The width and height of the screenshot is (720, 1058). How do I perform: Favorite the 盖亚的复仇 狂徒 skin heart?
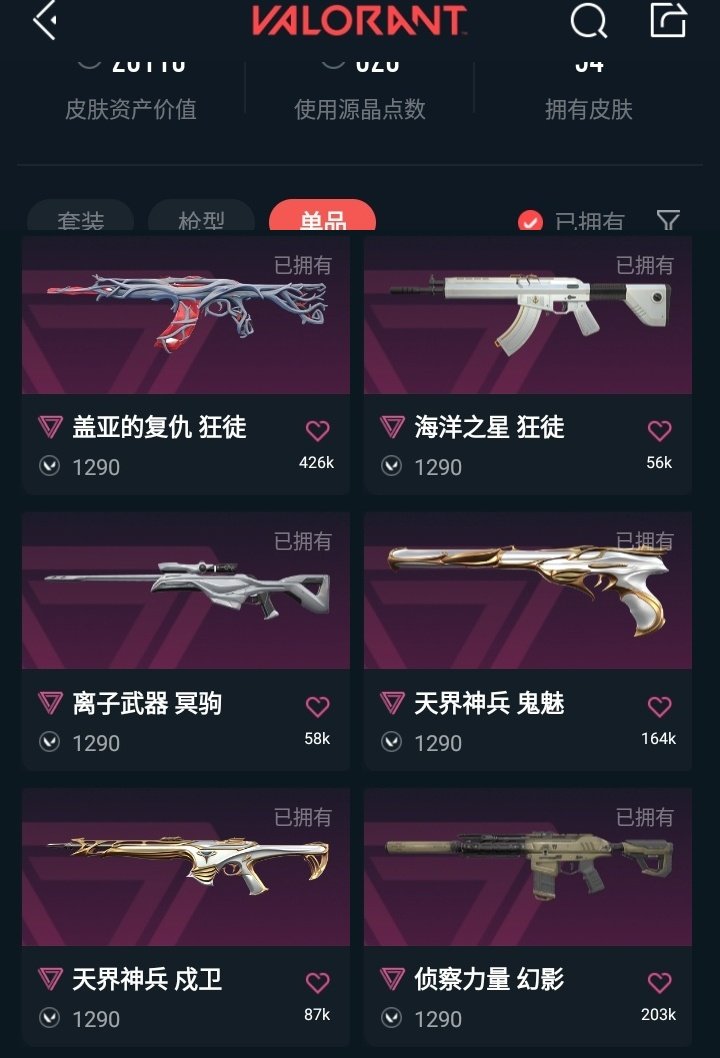click(x=318, y=430)
